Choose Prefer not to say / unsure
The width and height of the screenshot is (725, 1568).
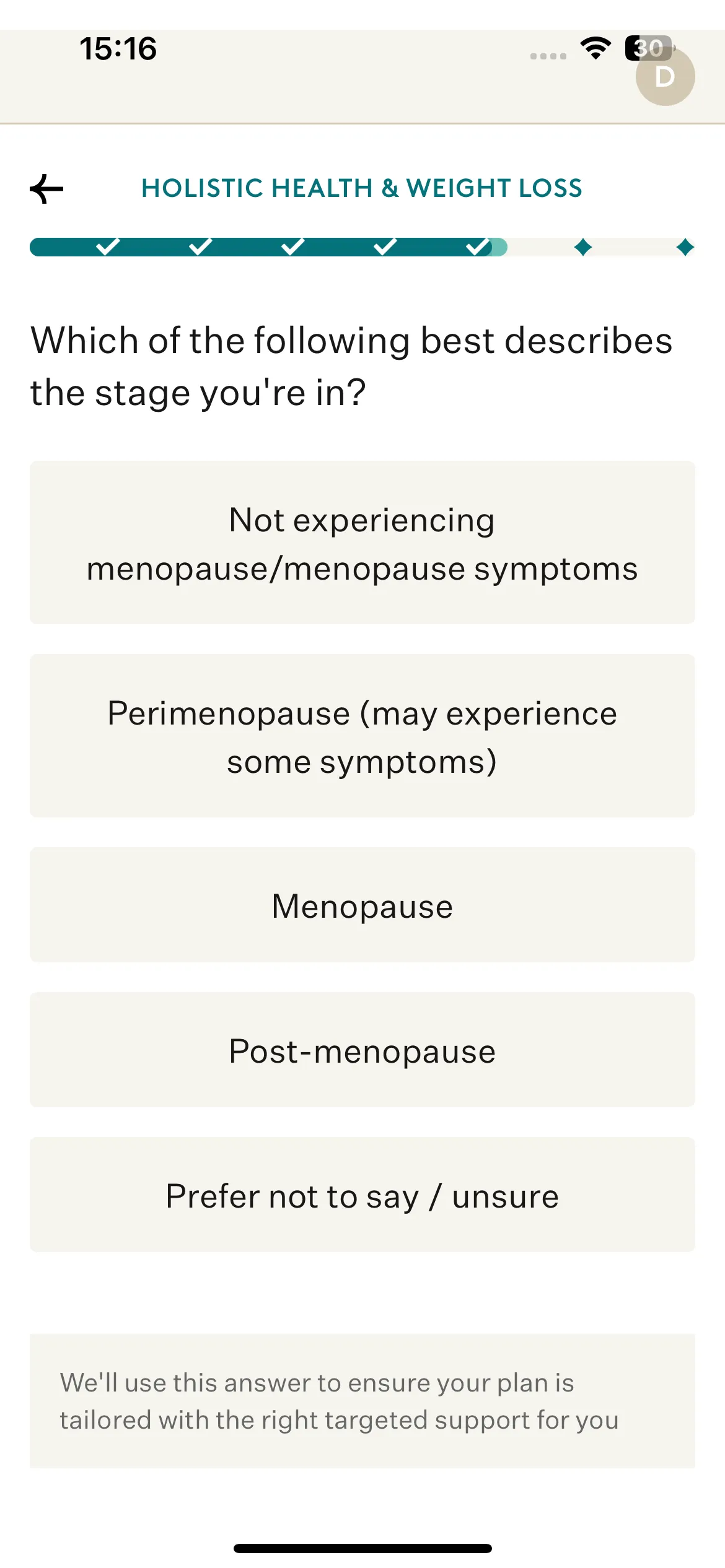click(362, 1195)
